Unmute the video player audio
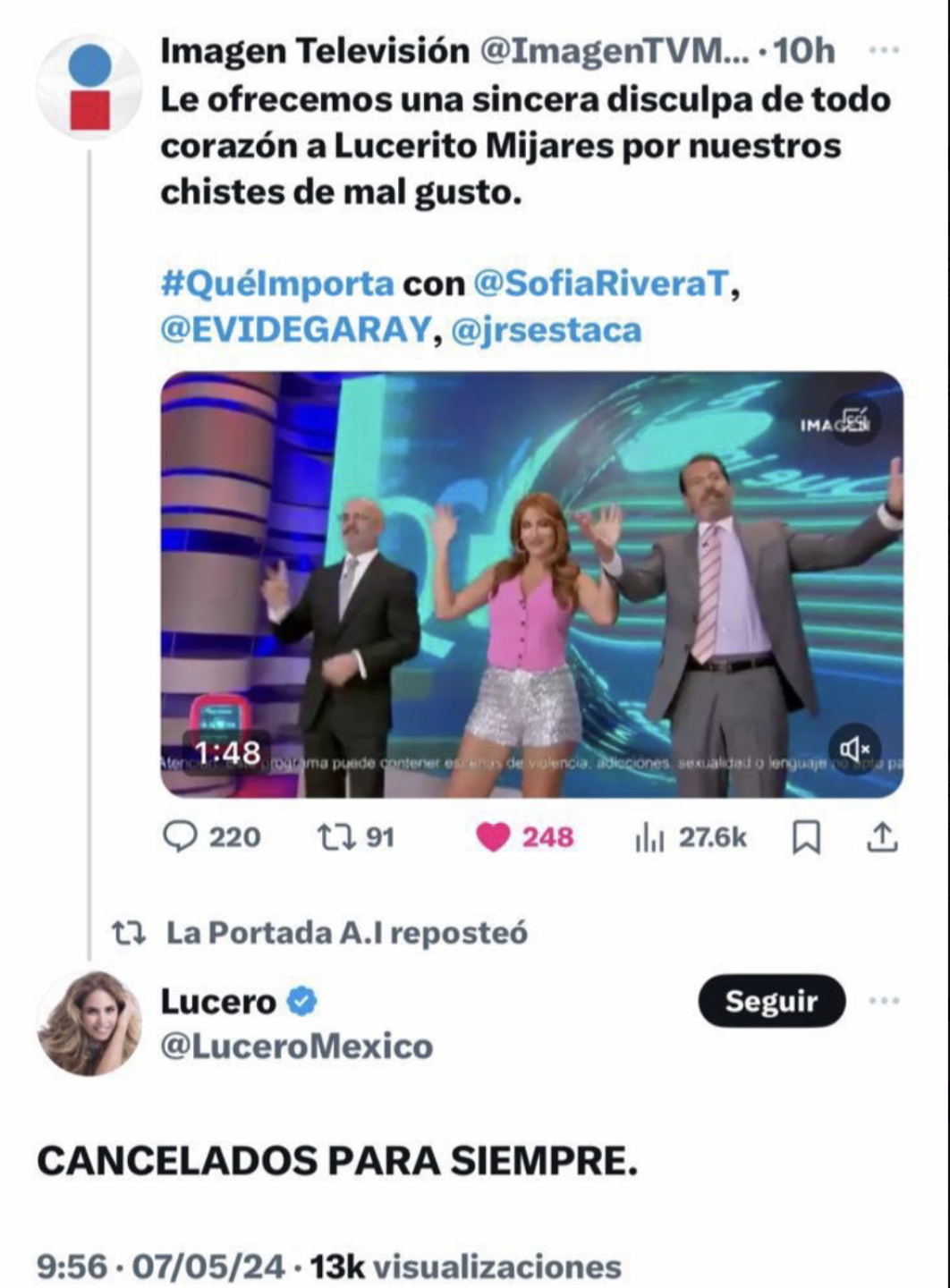The width and height of the screenshot is (950, 1288). tap(856, 750)
